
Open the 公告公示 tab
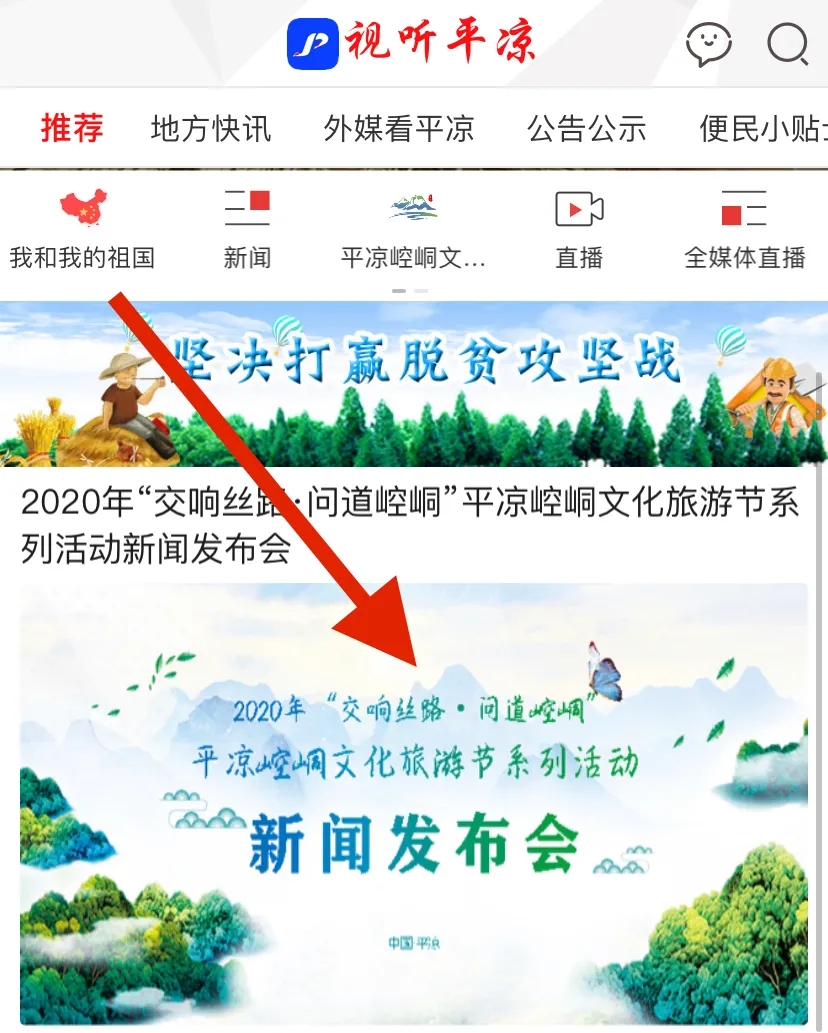point(587,128)
